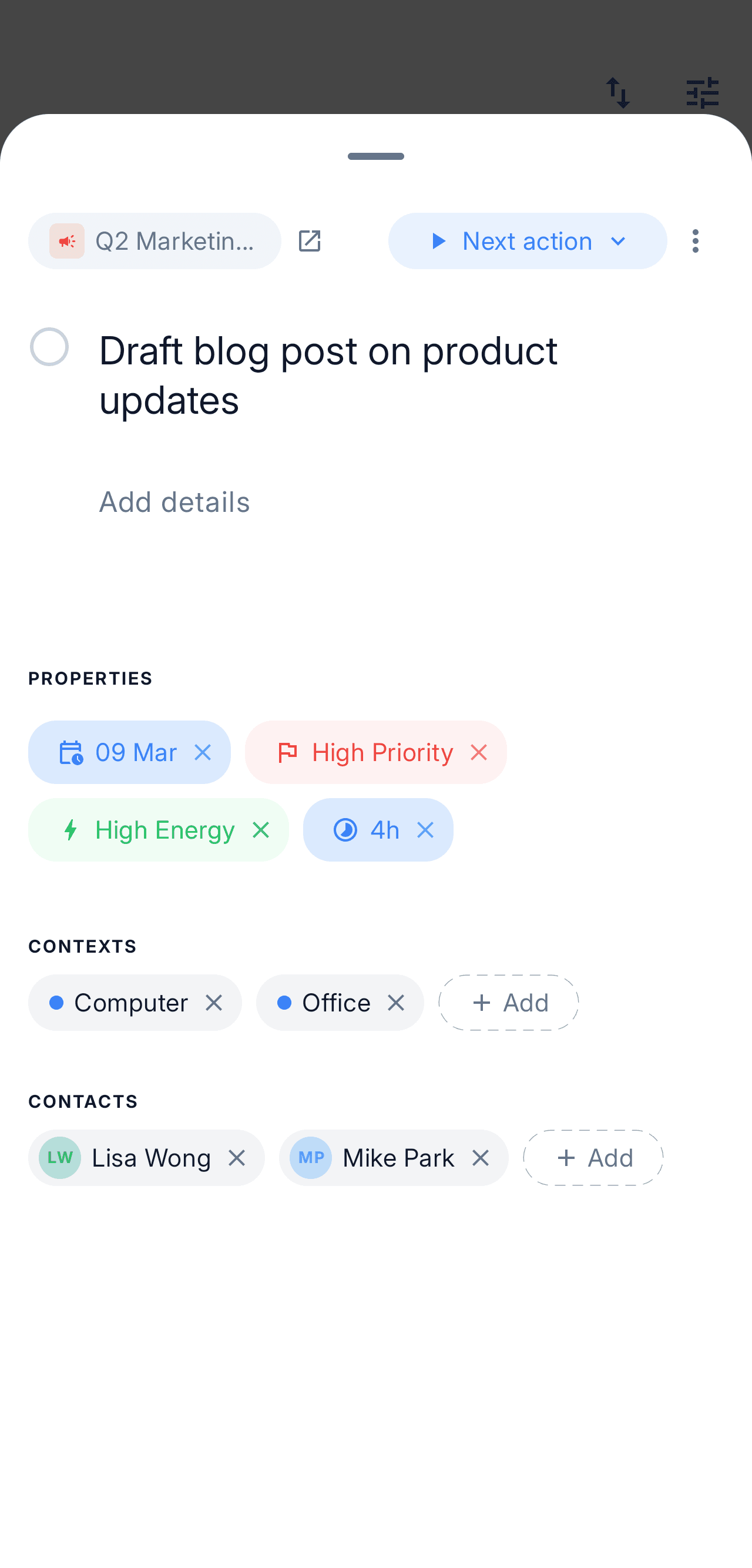Click the megaphone icon on Q2 Marketing chip
Image resolution: width=752 pixels, height=1568 pixels.
[x=66, y=240]
